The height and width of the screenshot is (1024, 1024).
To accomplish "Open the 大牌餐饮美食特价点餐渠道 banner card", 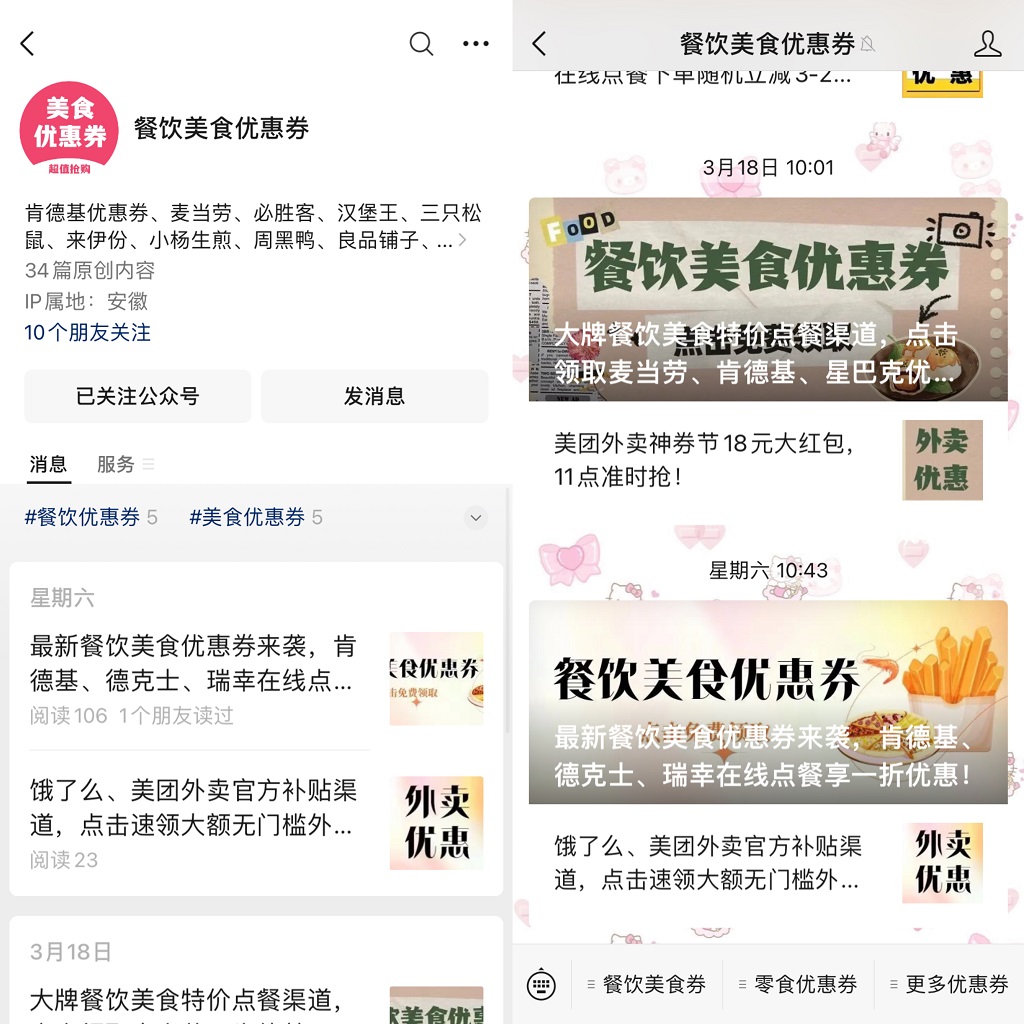I will point(768,300).
